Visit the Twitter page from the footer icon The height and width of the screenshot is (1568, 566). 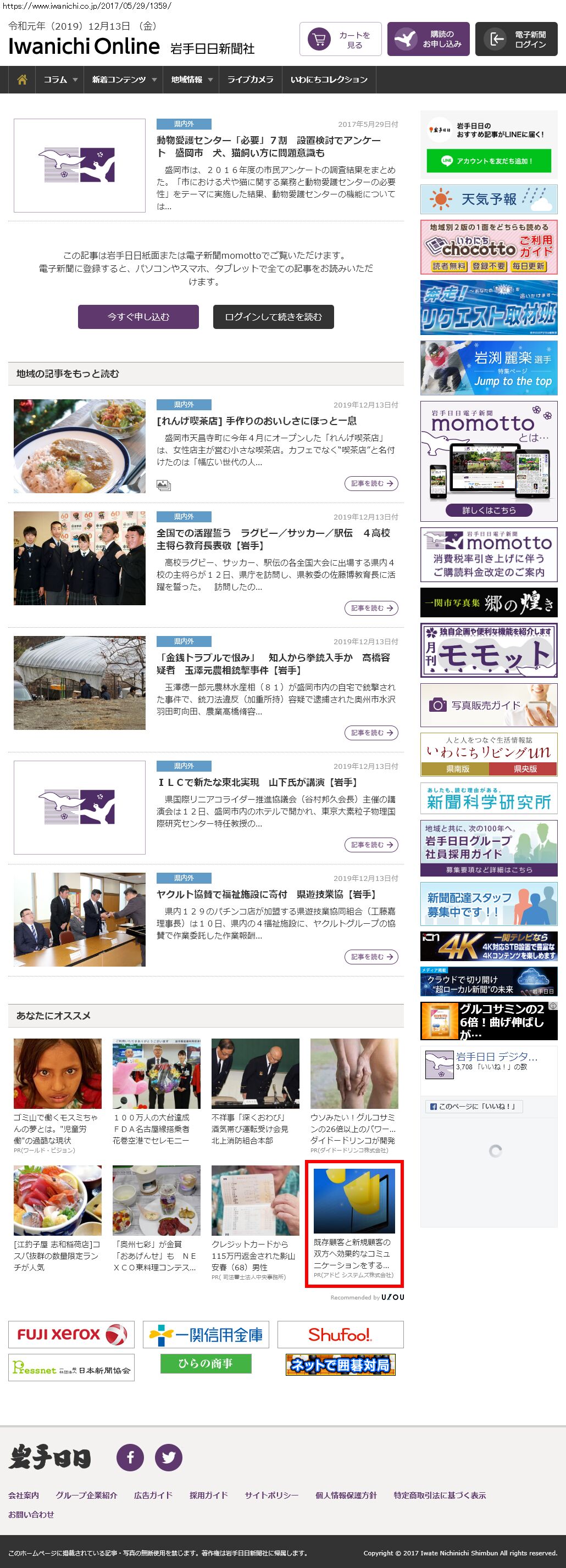tap(169, 1457)
